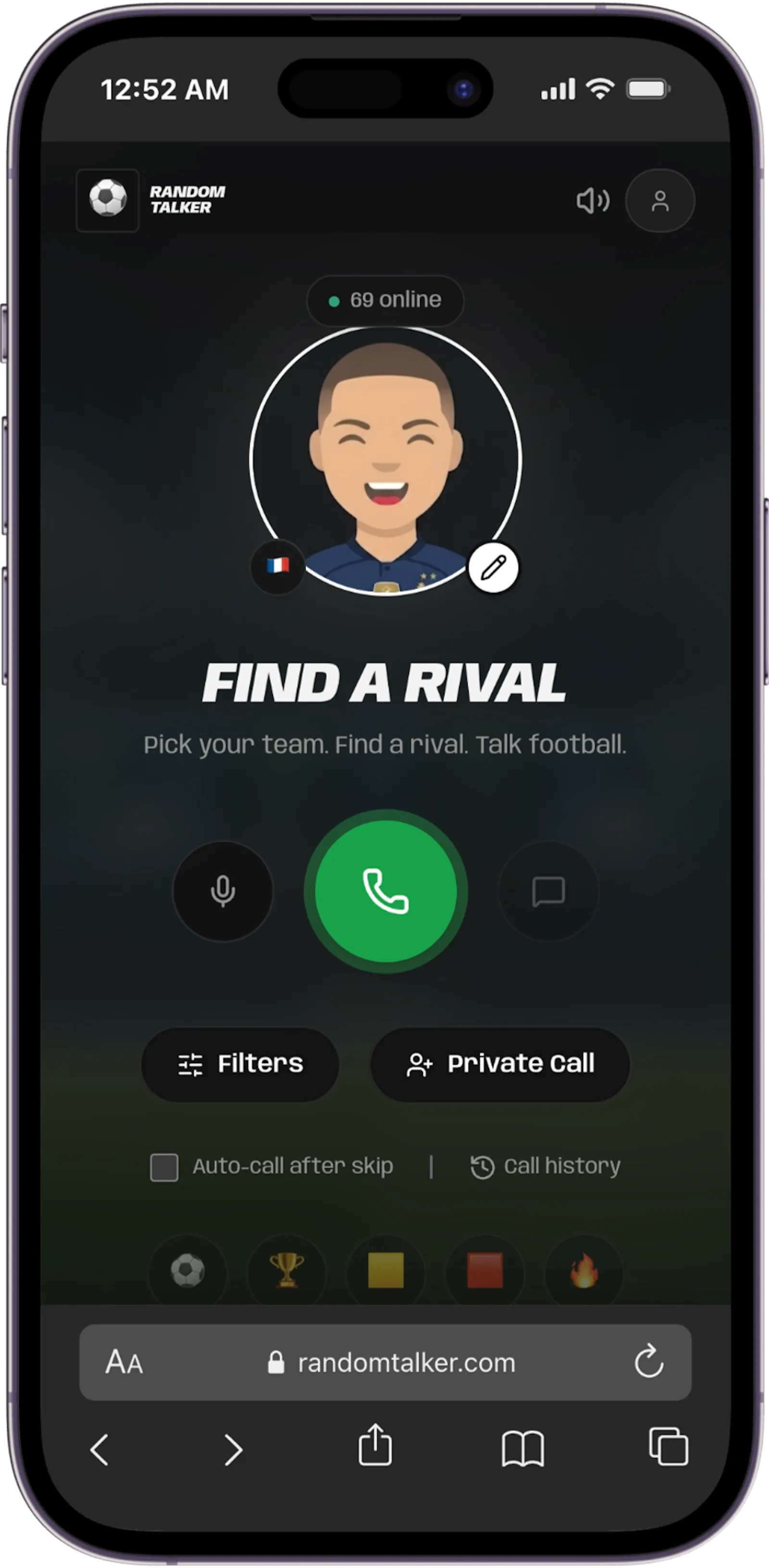This screenshot has height=1568, width=769.
Task: Tap the randomtalker.com address bar
Action: pyautogui.click(x=386, y=1362)
